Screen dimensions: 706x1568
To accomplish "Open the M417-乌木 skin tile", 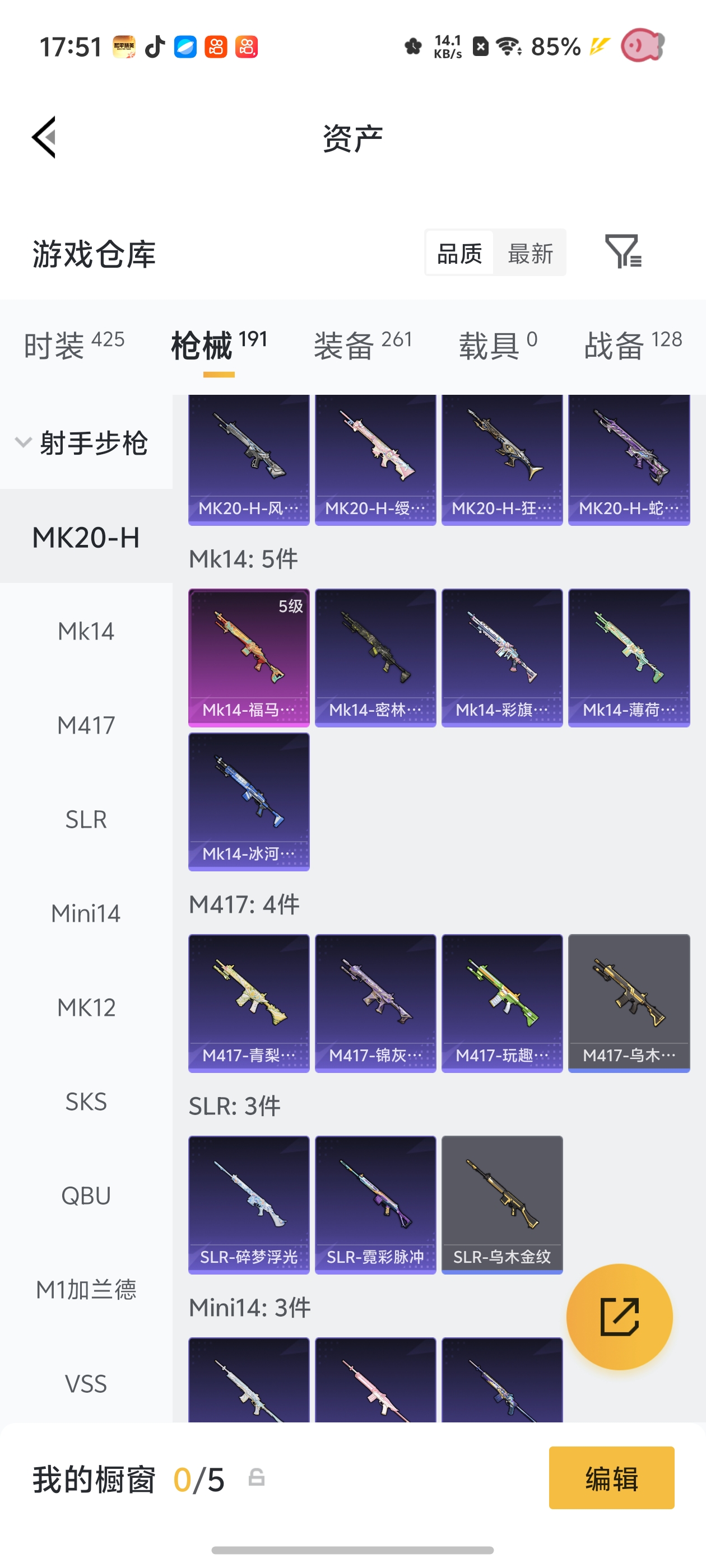I will click(x=629, y=1003).
